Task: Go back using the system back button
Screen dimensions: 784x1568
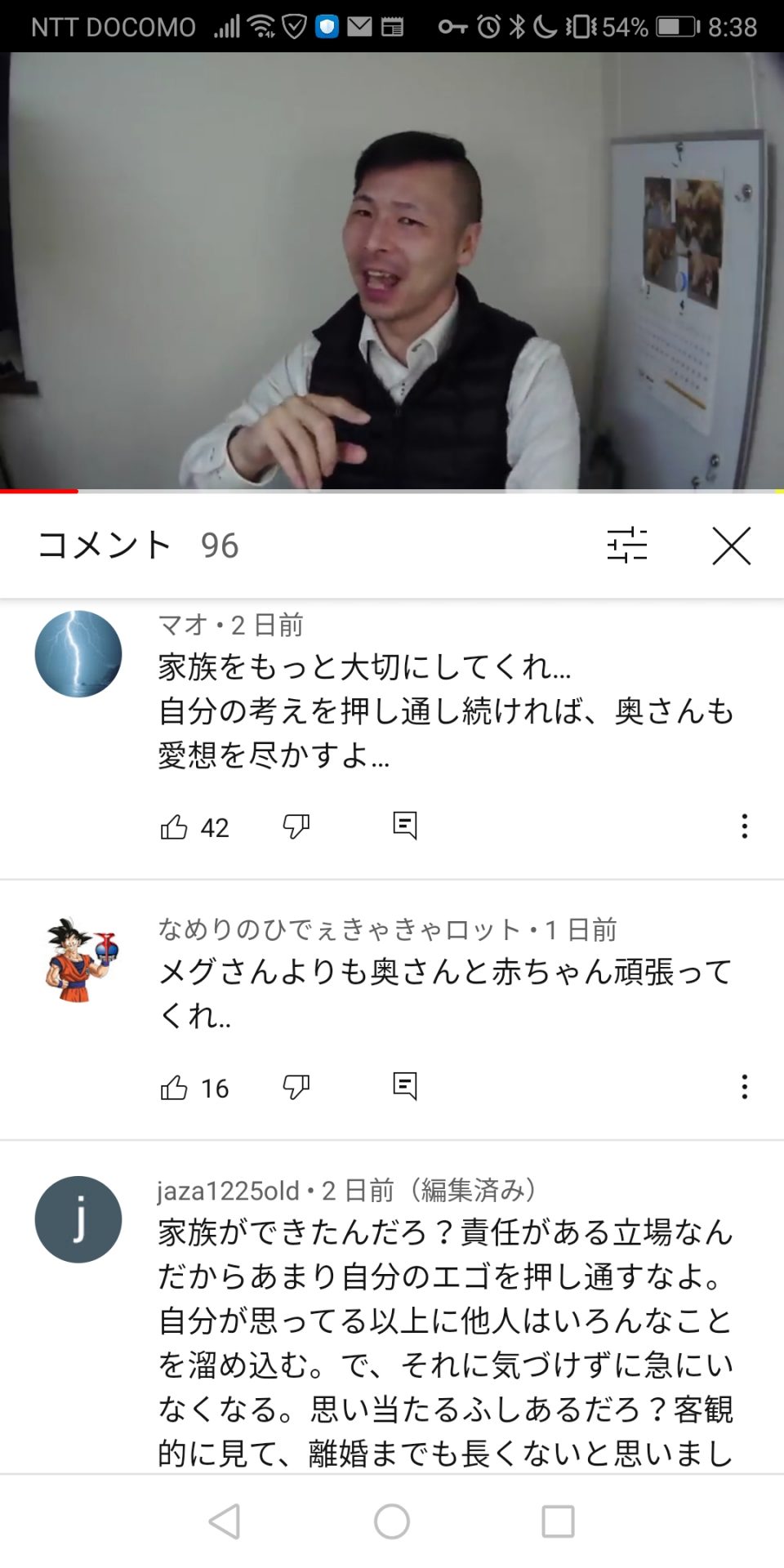Action: (x=225, y=1521)
